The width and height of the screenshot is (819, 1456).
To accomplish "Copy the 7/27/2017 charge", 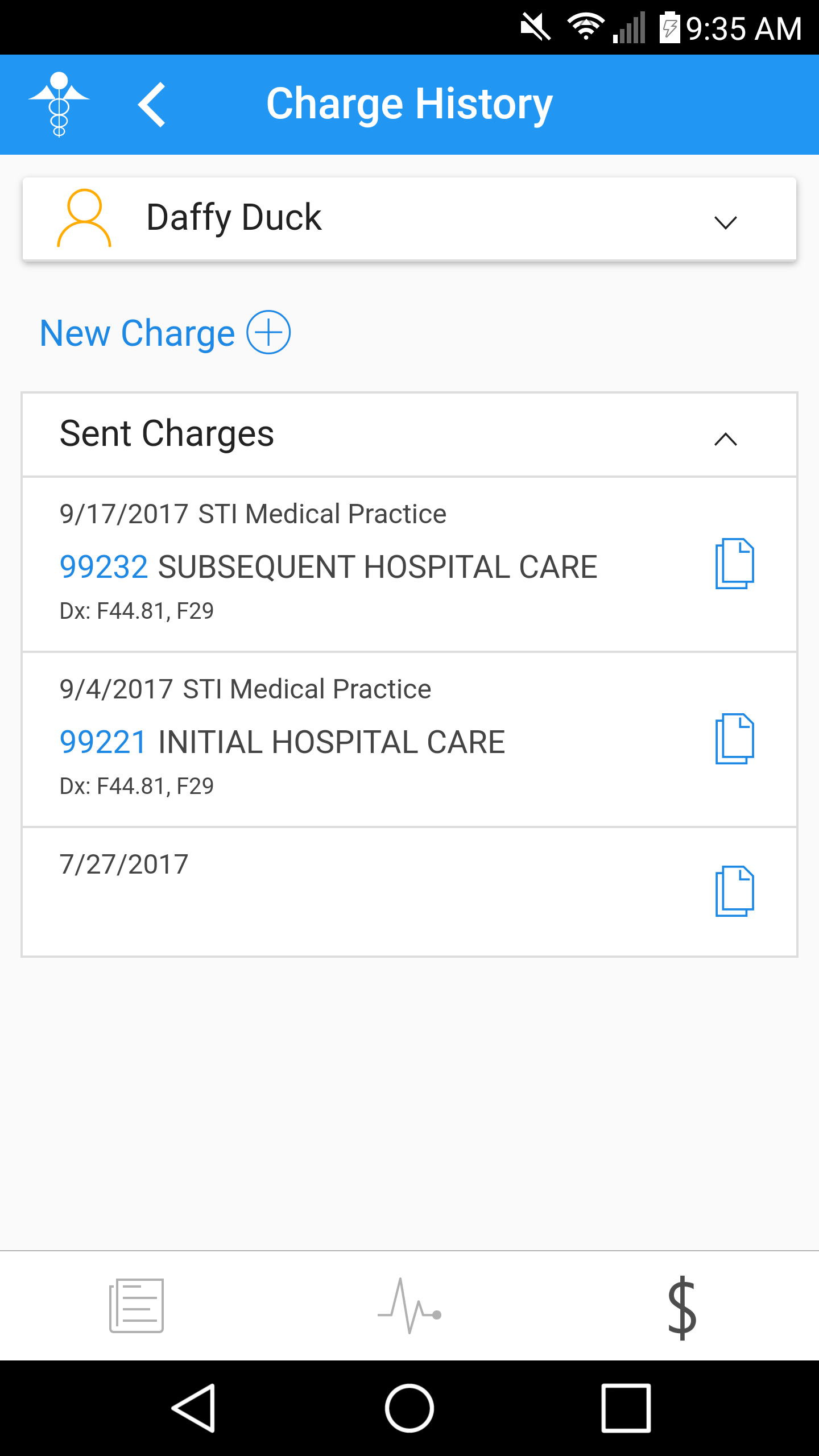I will (734, 891).
